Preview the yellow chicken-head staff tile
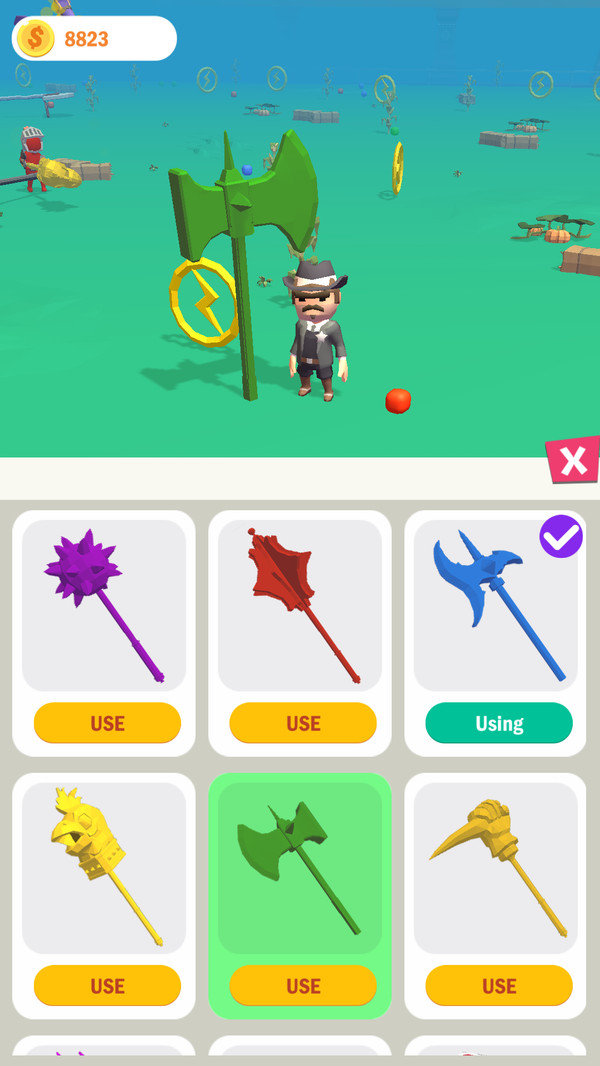Screen dimensions: 600x1066 click(104, 868)
